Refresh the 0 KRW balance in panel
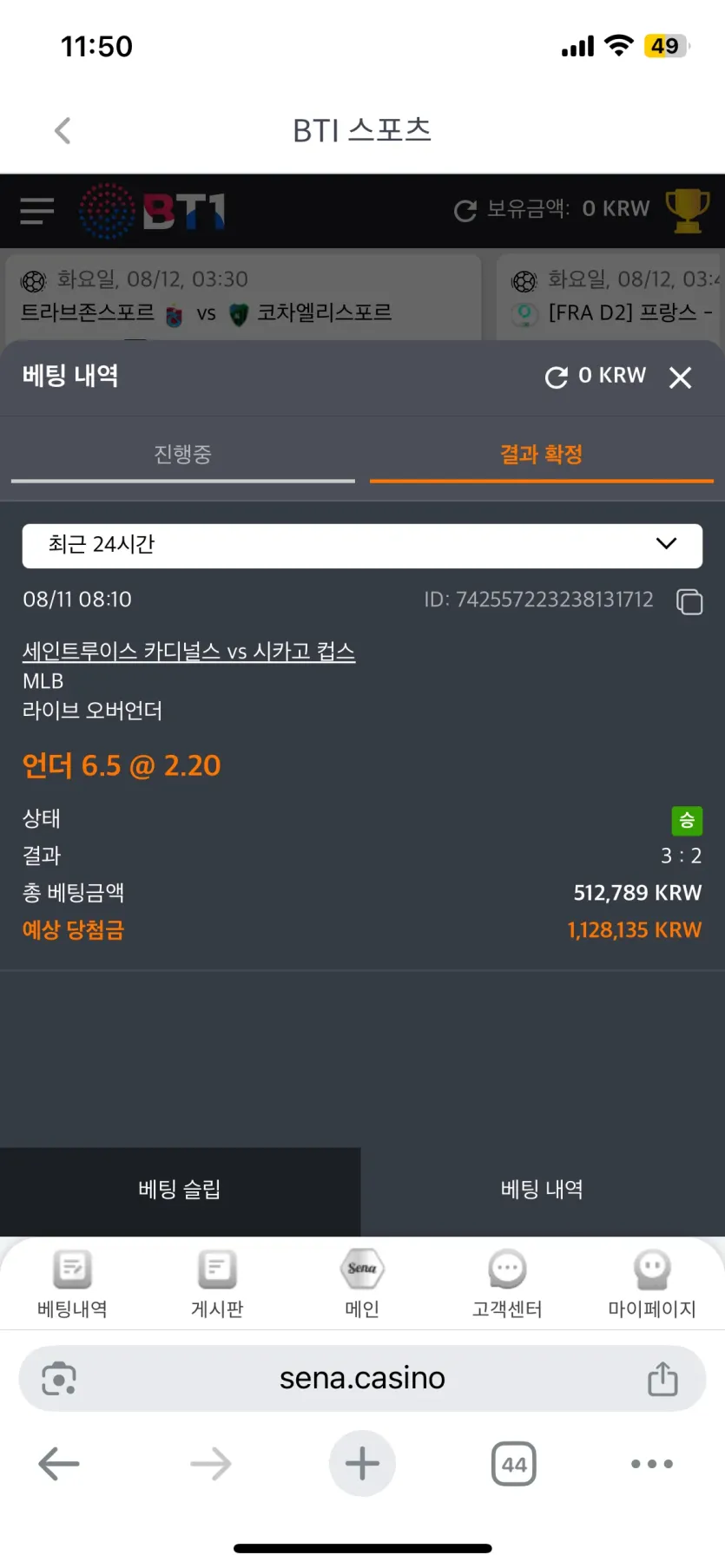This screenshot has width=725, height=1568. click(x=556, y=377)
